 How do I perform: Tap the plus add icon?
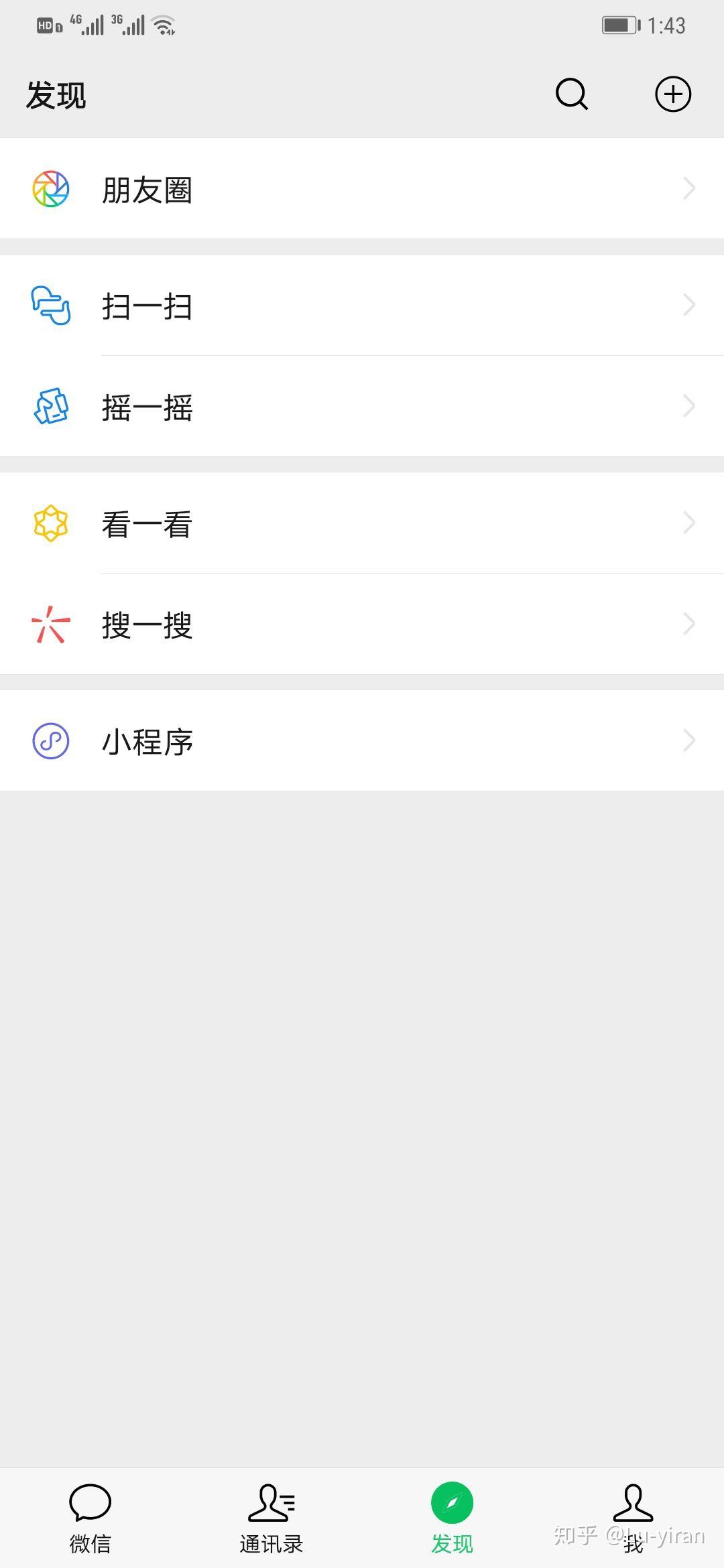coord(672,94)
